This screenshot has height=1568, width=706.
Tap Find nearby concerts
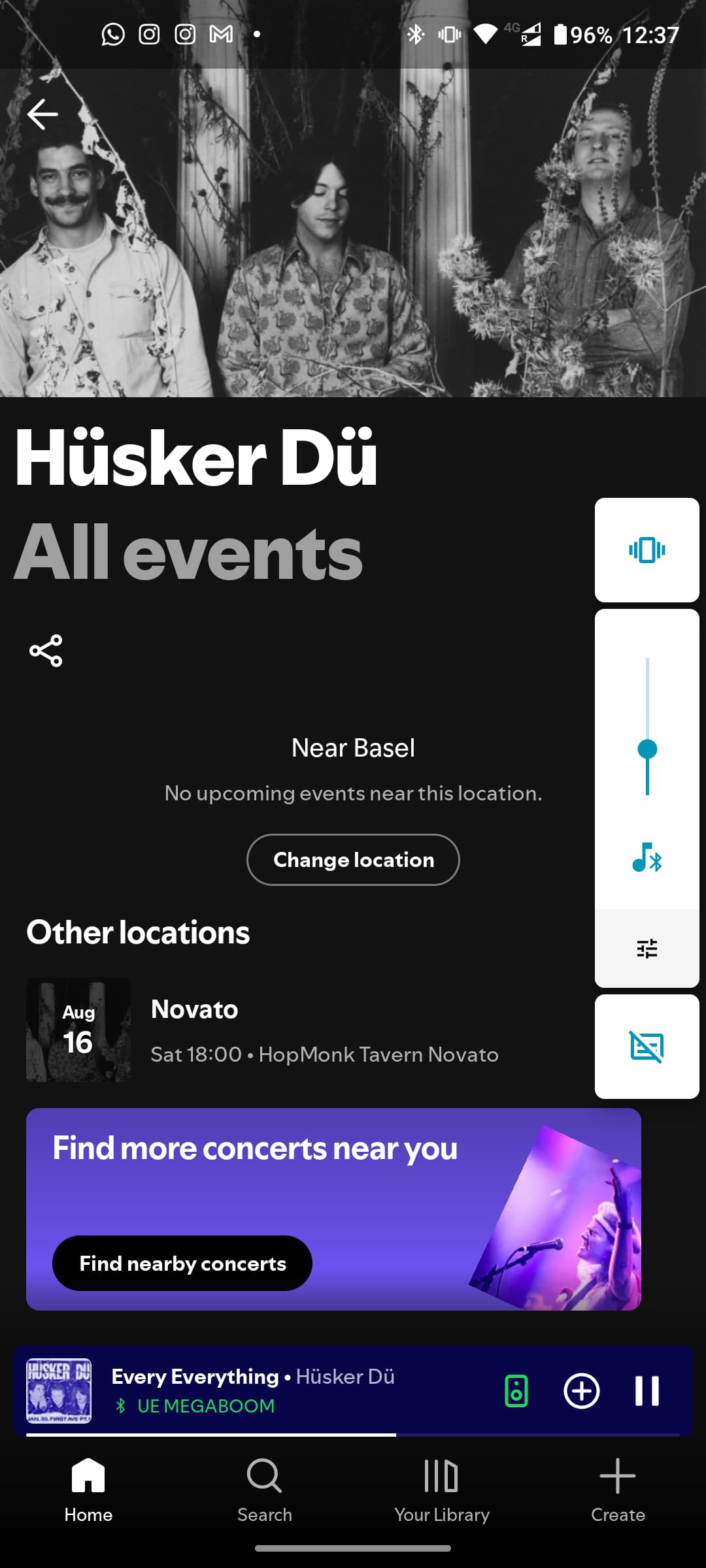pyautogui.click(x=182, y=1263)
